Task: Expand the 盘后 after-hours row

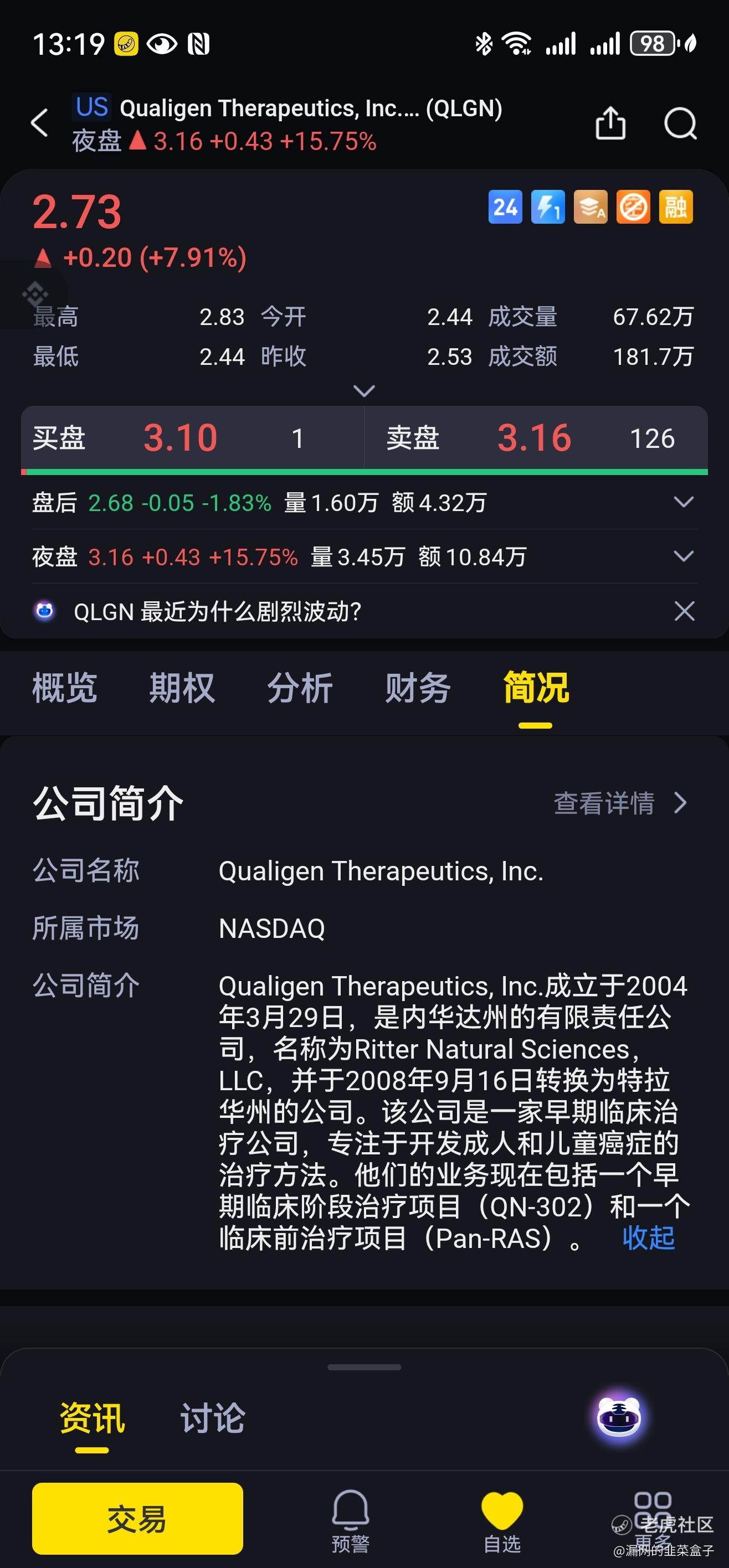Action: click(684, 502)
